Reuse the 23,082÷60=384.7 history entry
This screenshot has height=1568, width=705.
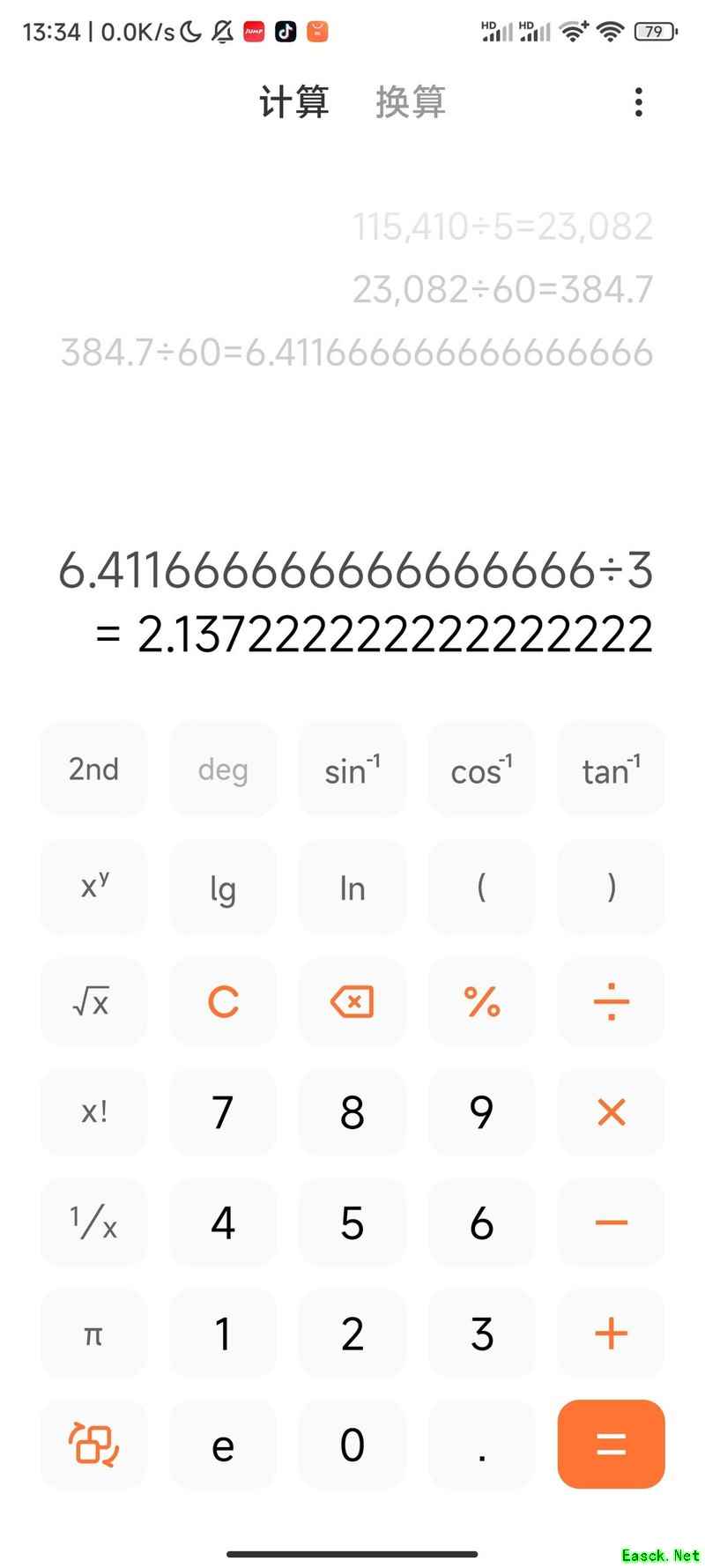point(502,289)
